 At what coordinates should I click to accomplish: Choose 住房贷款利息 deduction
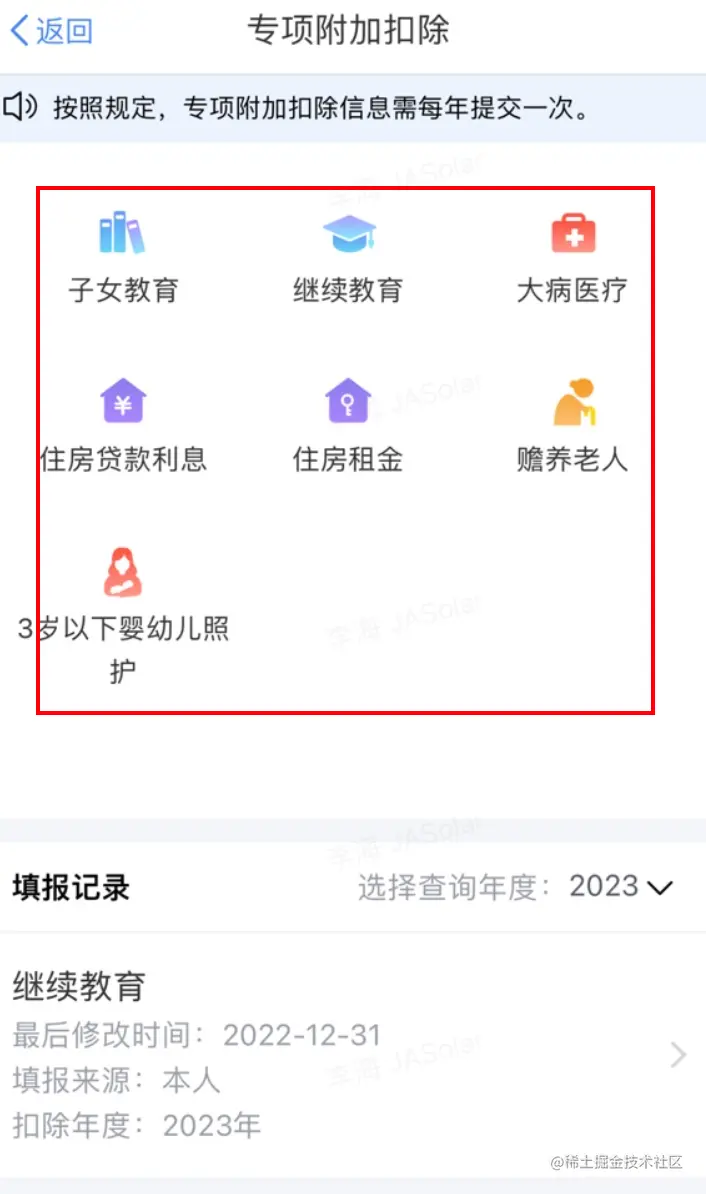point(123,426)
